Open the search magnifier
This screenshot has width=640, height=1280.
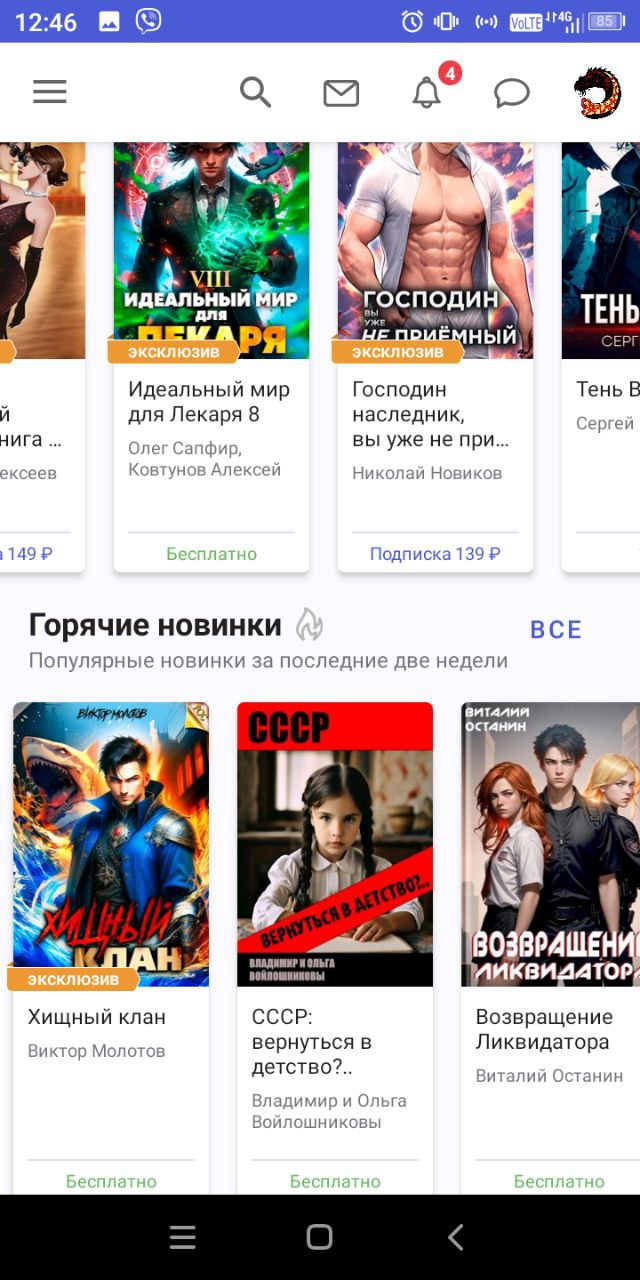[256, 92]
